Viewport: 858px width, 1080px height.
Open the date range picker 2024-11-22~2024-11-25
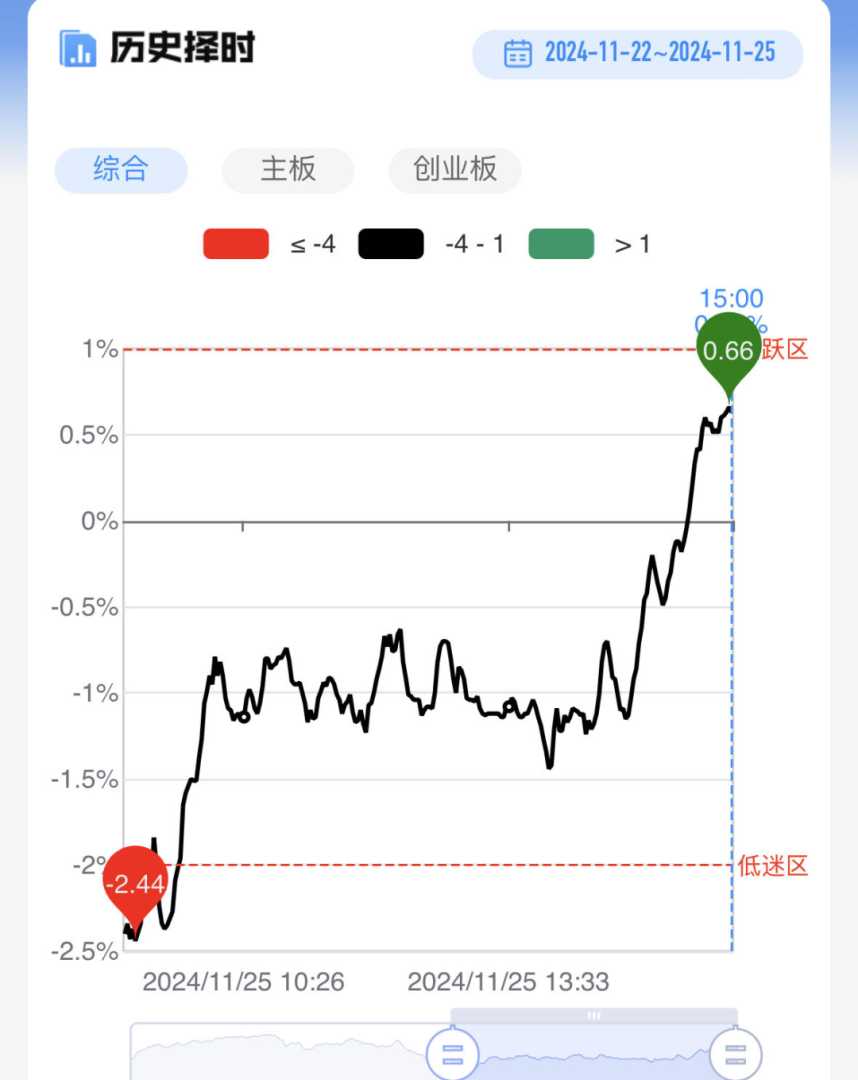tap(638, 53)
